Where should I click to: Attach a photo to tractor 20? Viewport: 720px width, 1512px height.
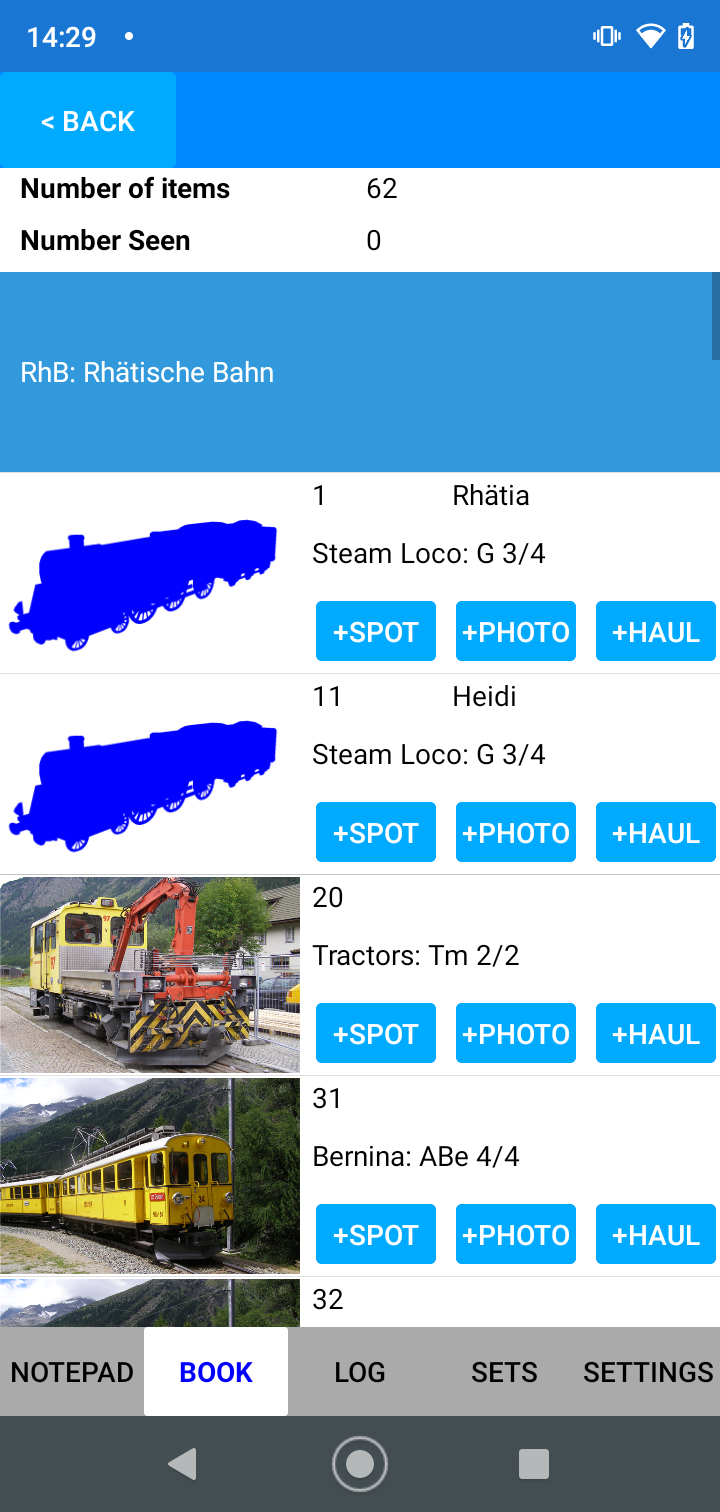point(515,1033)
